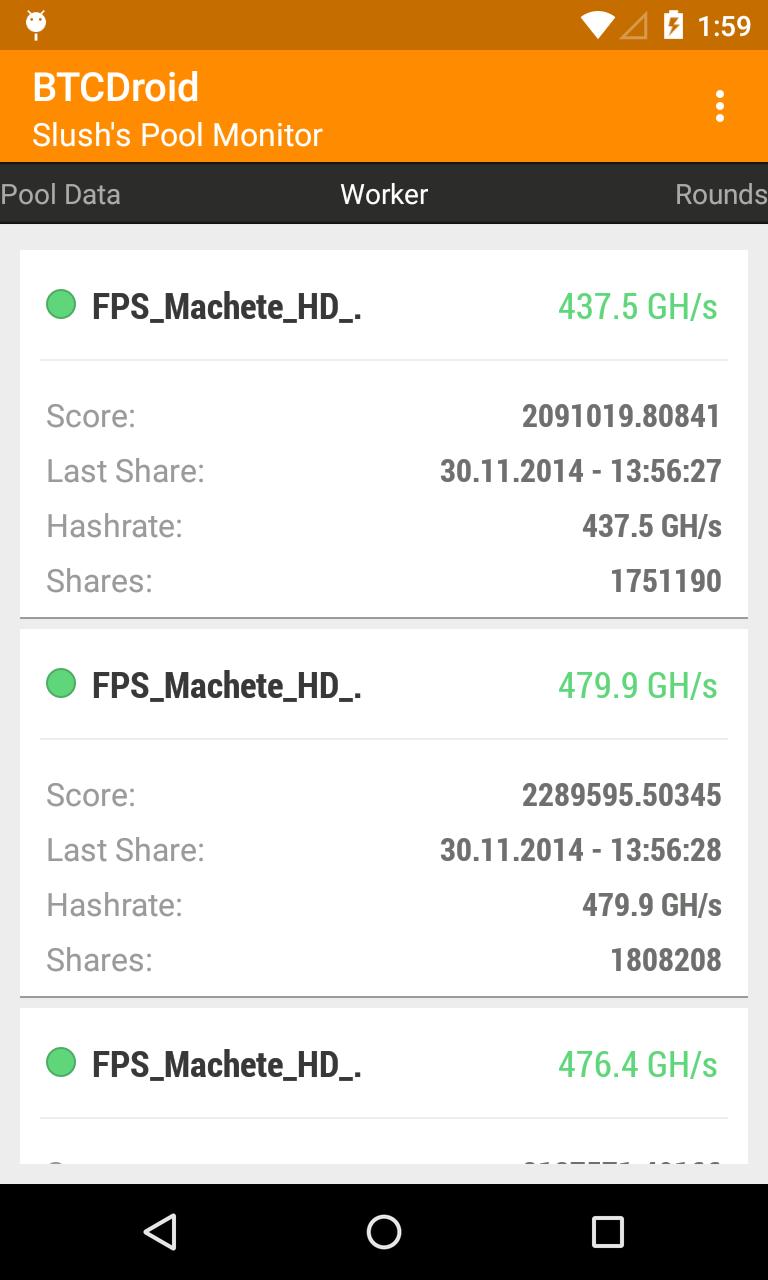768x1280 pixels.
Task: Tap the green status circle for first worker
Action: click(x=60, y=303)
